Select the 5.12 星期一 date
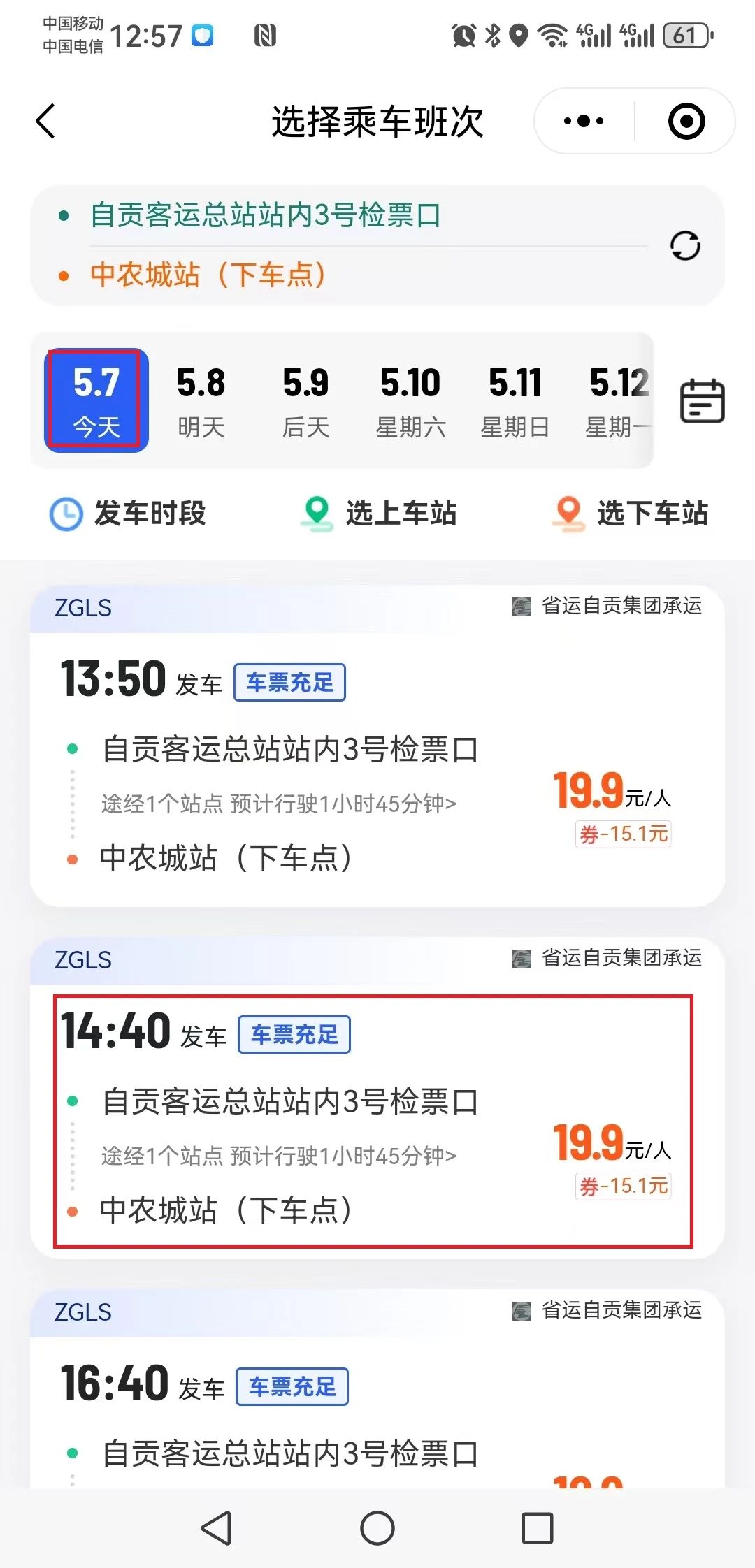755x1568 pixels. [619, 401]
